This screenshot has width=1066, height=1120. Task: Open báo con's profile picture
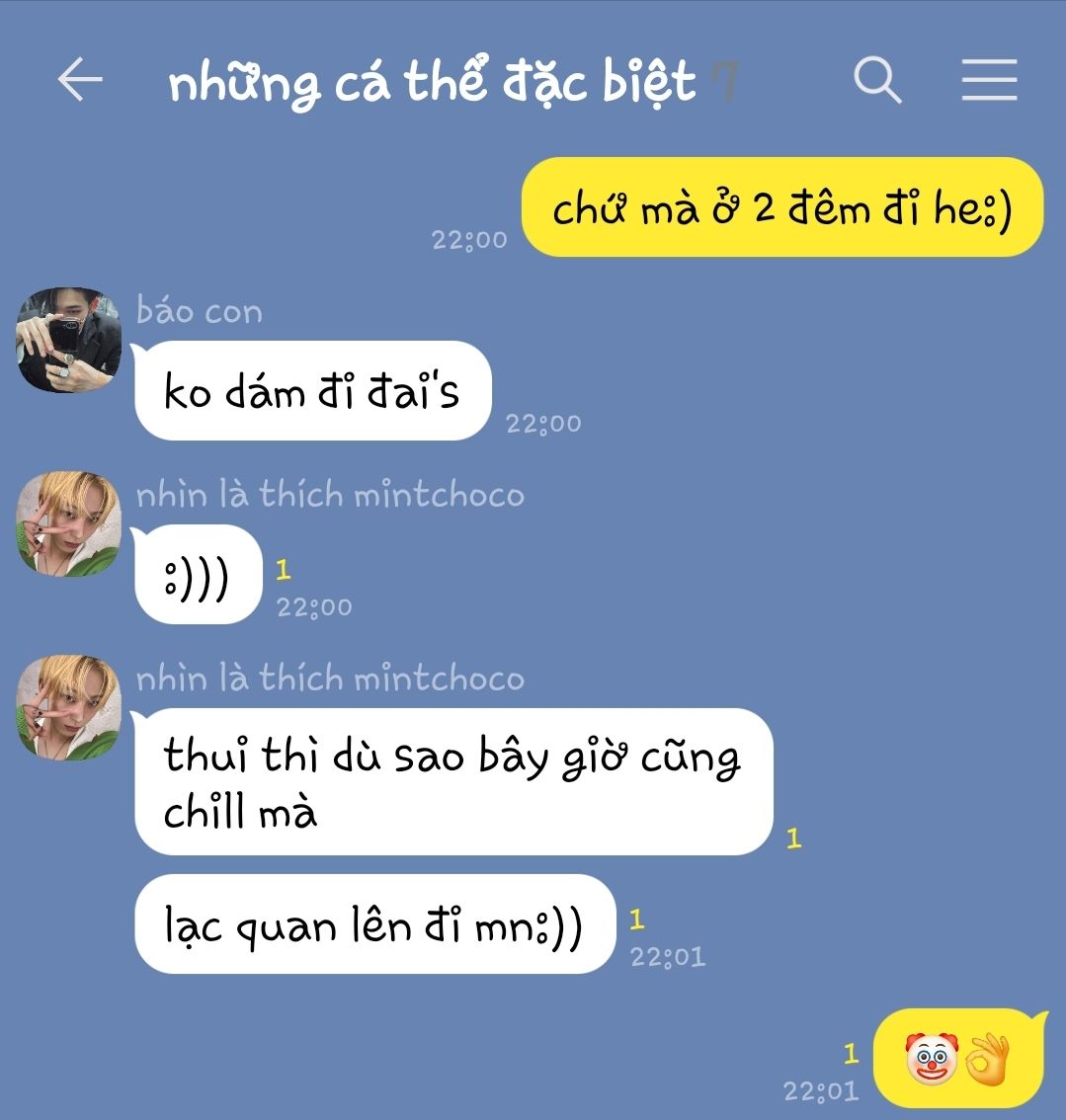(x=68, y=339)
